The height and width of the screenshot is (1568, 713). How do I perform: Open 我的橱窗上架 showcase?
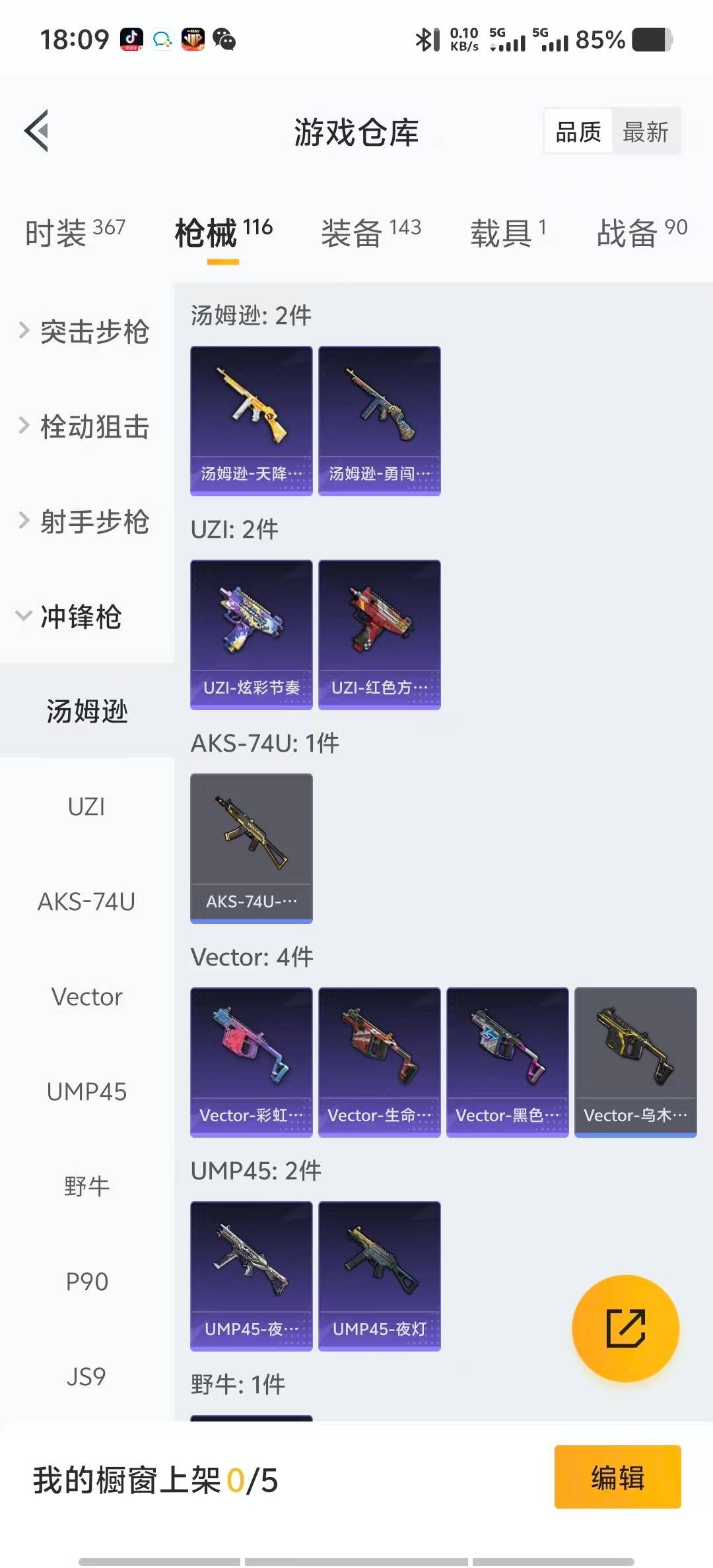[156, 1480]
